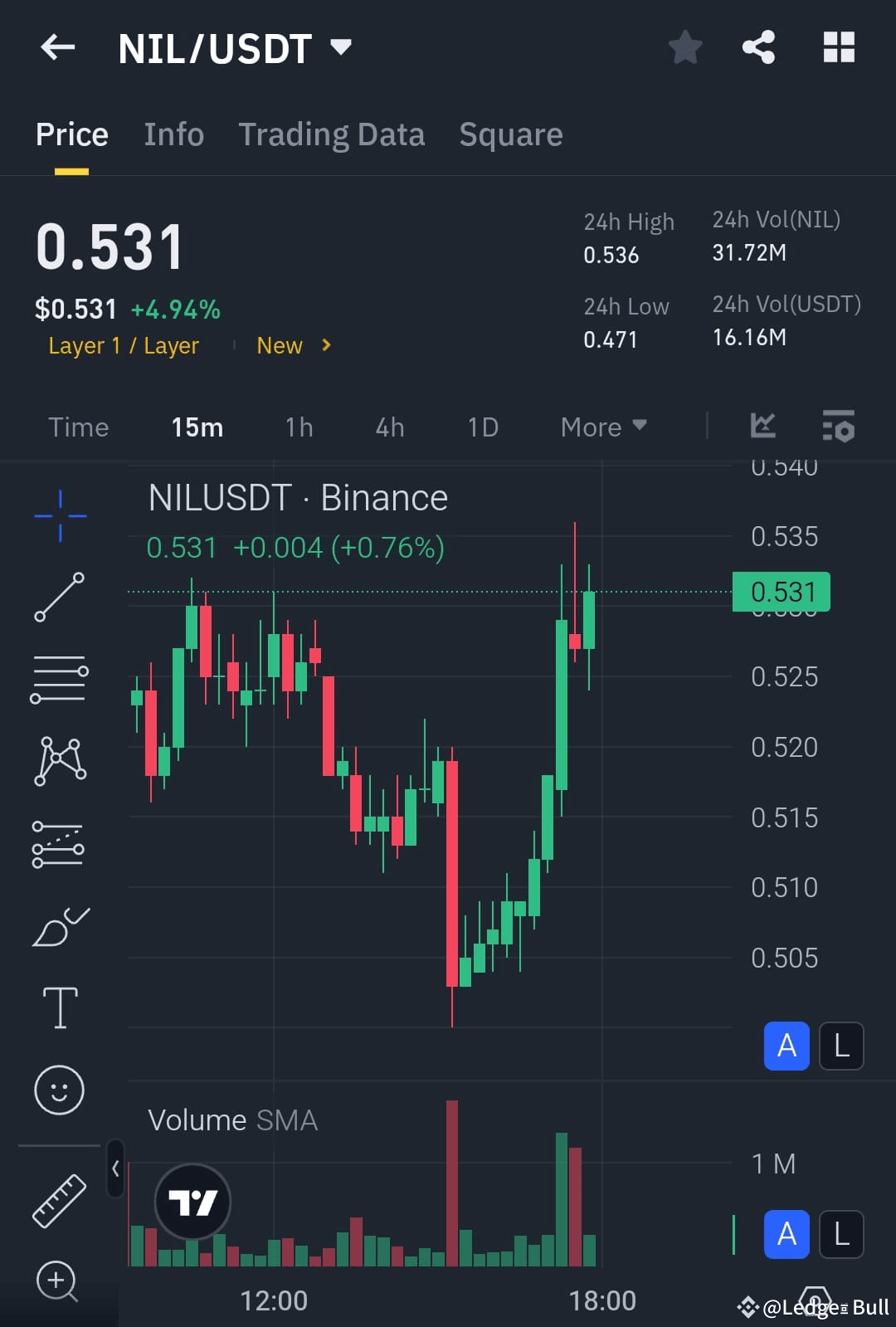Viewport: 896px width, 1327px height.
Task: Select the trend line drawing tool
Action: tap(59, 596)
